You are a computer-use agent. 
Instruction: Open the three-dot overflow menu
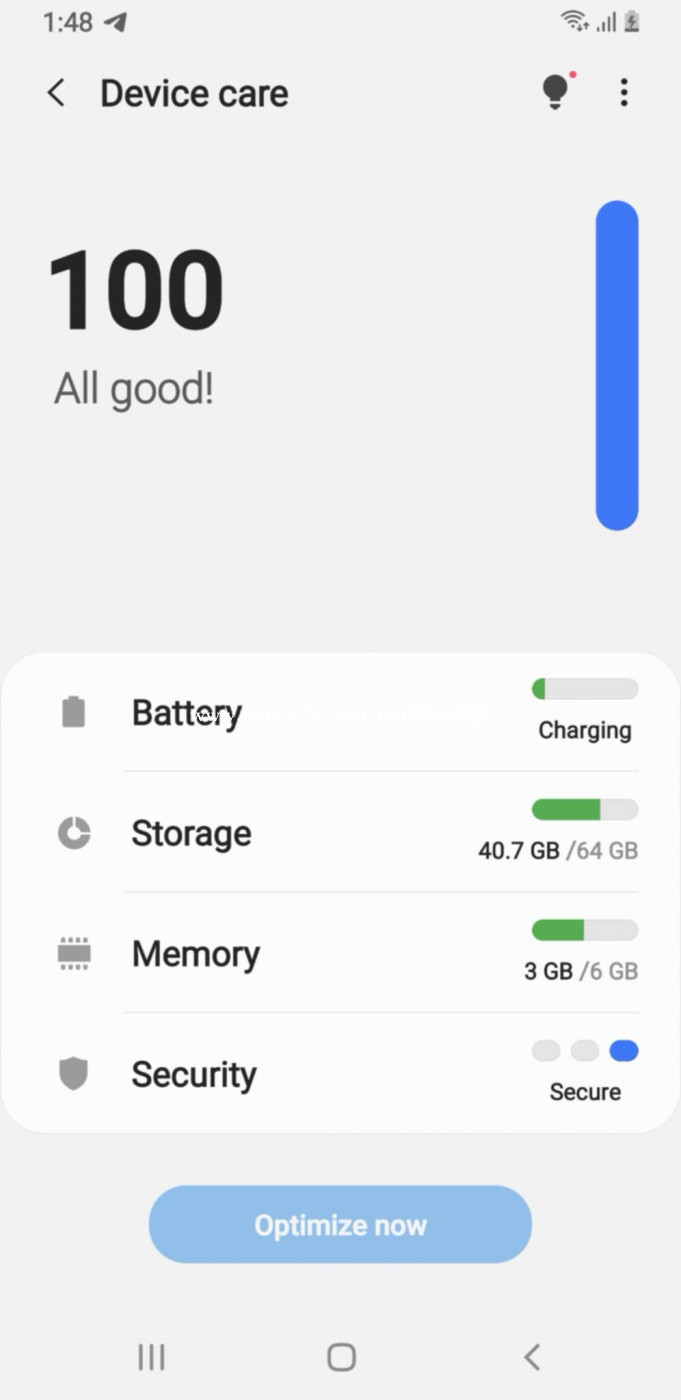click(624, 93)
